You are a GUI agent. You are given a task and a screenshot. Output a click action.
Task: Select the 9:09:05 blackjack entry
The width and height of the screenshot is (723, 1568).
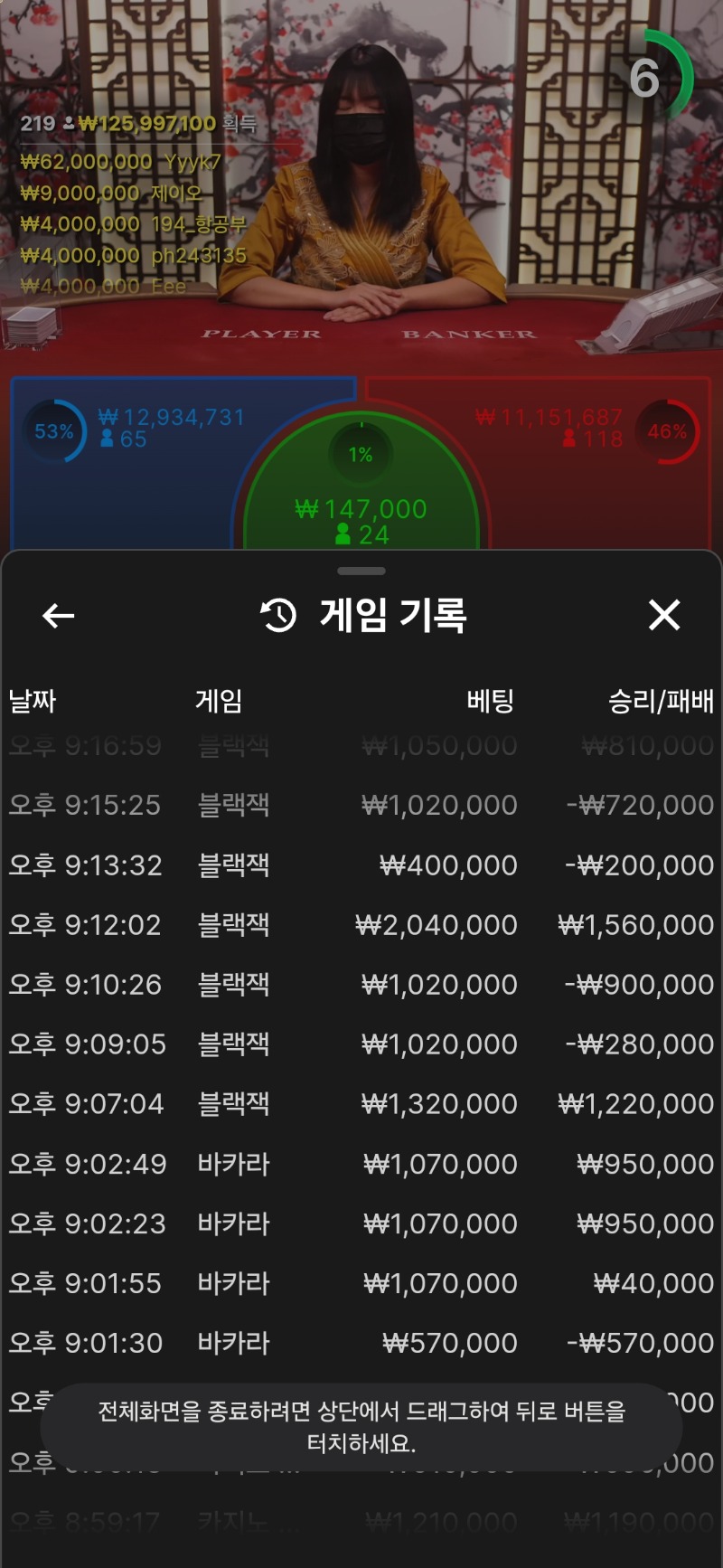[361, 1044]
